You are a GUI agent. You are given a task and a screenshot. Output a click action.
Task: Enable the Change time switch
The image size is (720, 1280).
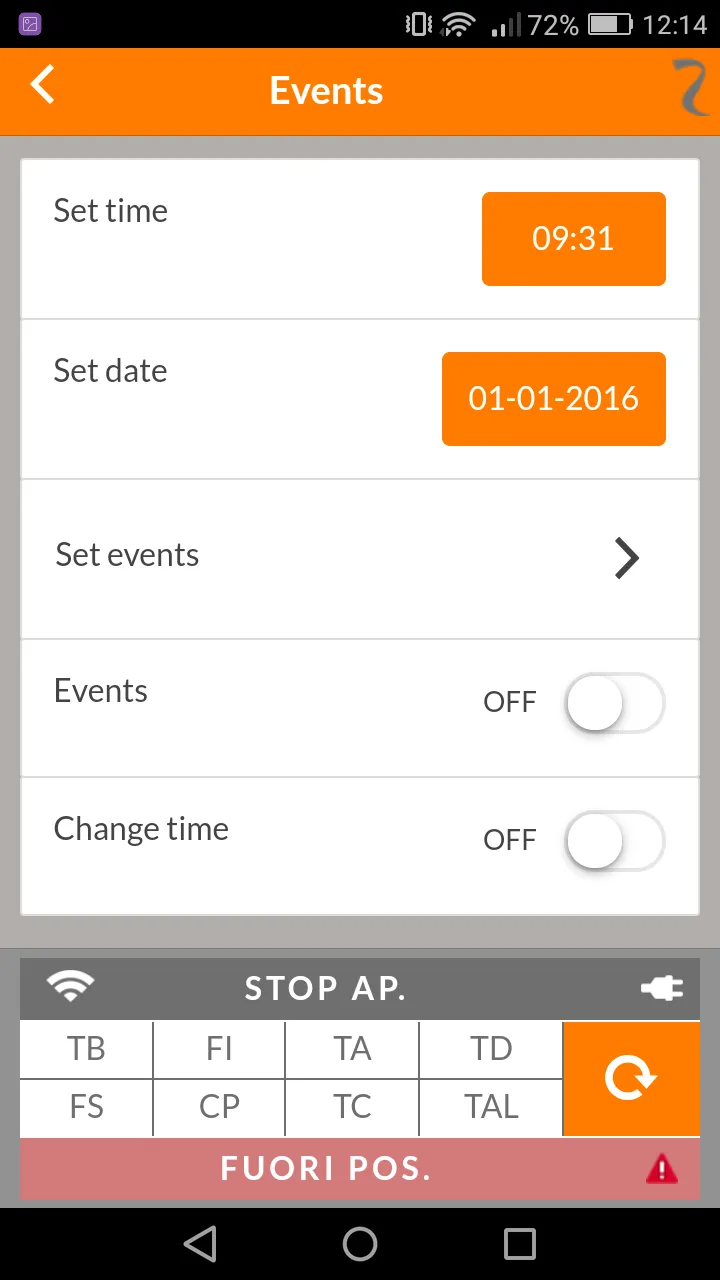[x=614, y=841]
